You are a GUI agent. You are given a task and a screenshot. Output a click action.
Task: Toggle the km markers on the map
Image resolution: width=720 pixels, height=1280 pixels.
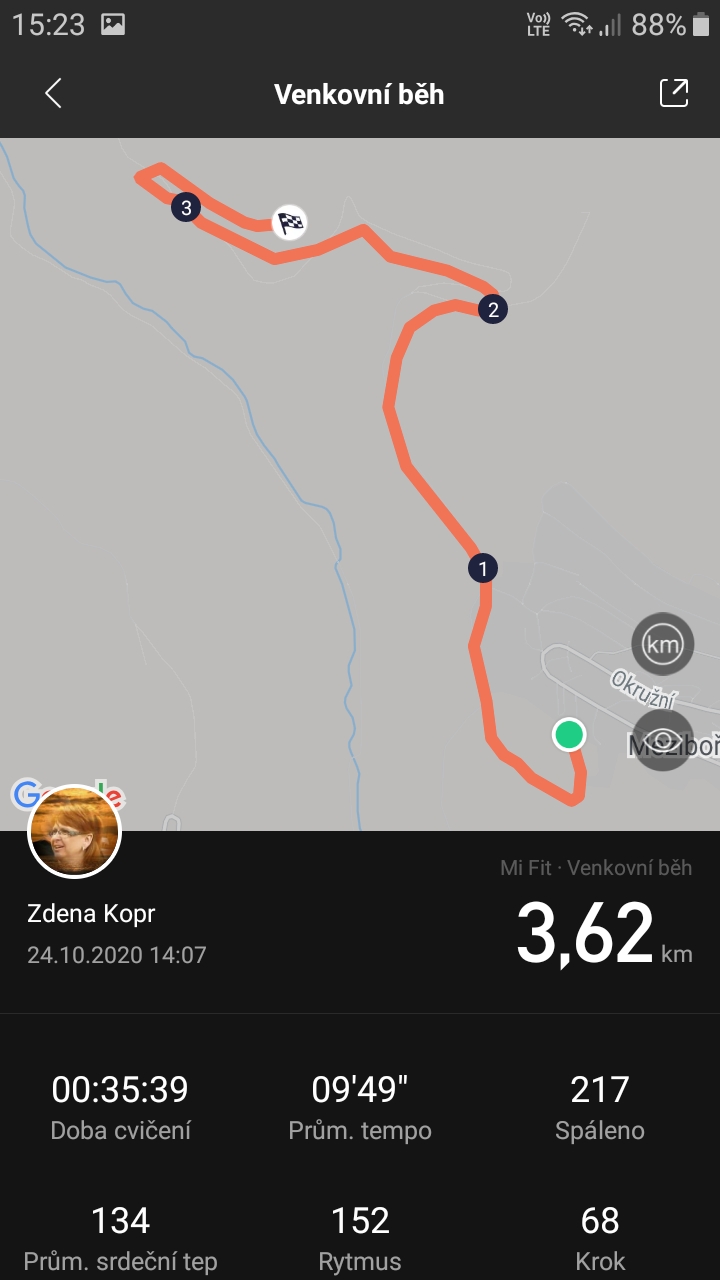(x=663, y=644)
